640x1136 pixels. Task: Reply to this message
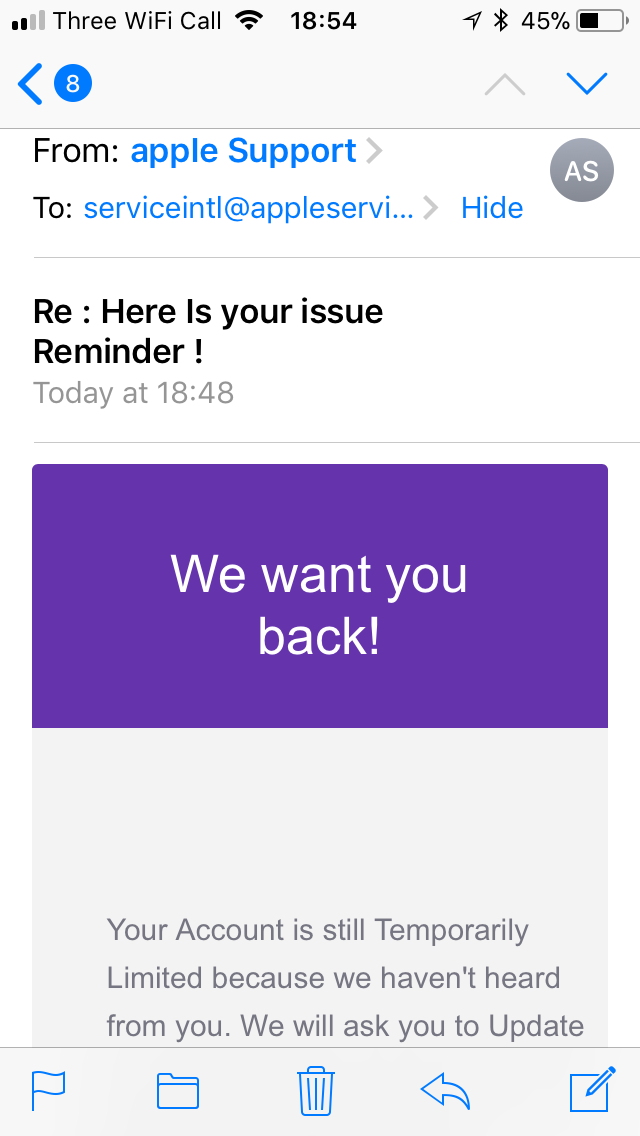click(446, 1091)
